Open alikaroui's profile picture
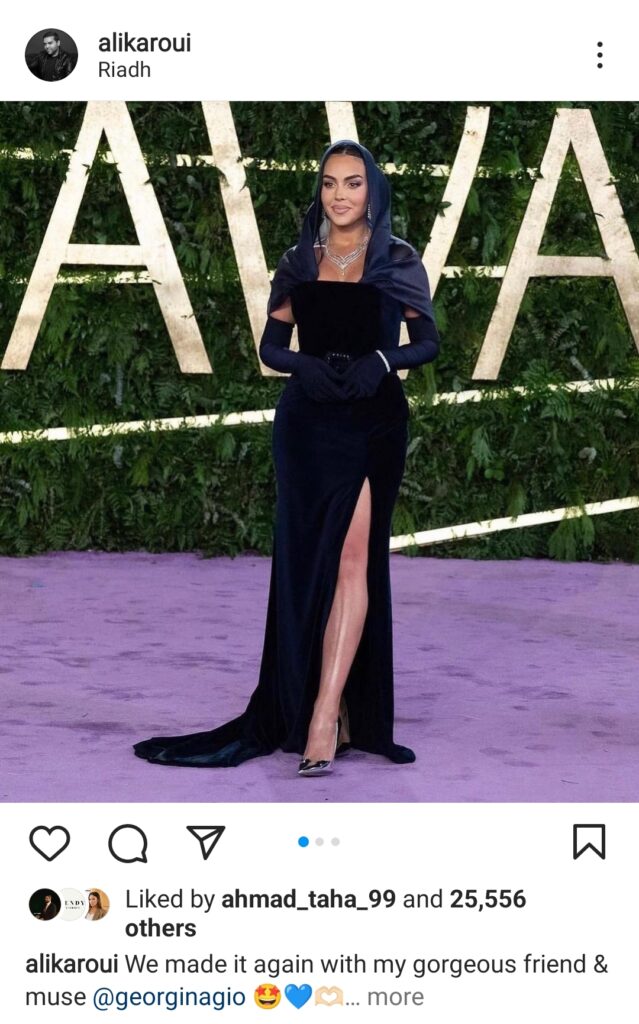This screenshot has width=639, height=1024. [x=51, y=55]
